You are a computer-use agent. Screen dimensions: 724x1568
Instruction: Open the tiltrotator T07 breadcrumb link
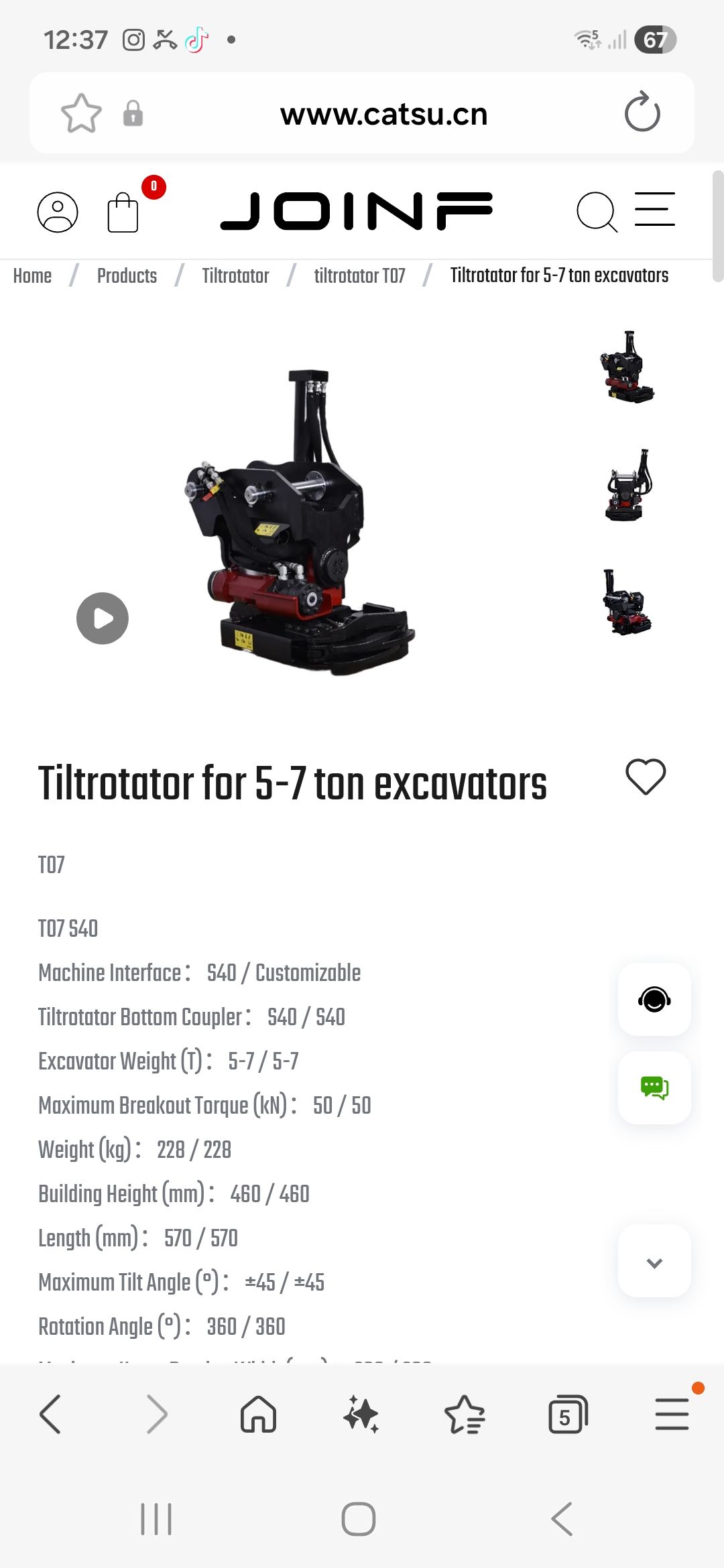point(359,275)
